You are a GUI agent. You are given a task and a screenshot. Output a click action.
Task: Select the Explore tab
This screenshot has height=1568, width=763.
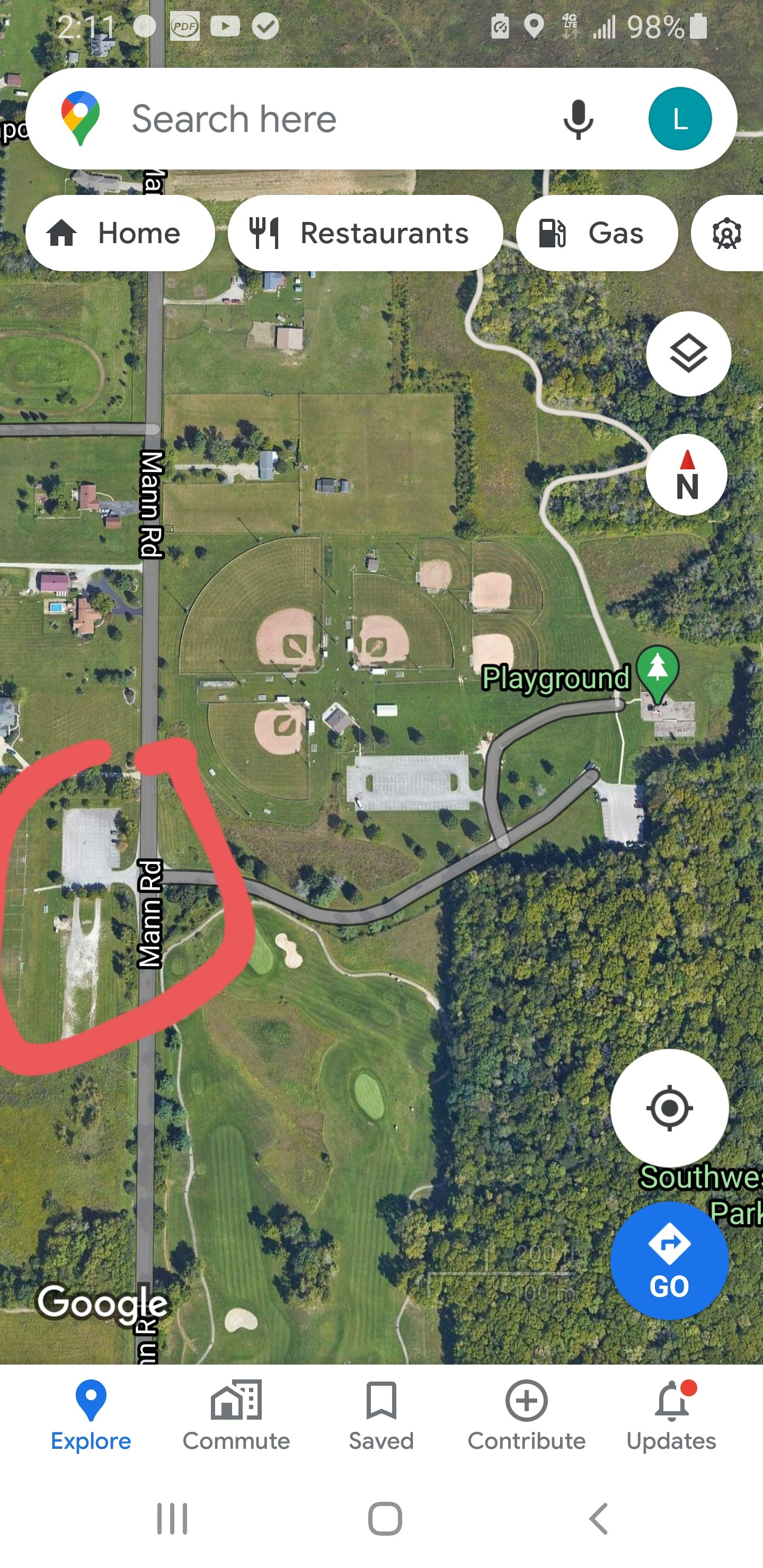(x=91, y=1416)
